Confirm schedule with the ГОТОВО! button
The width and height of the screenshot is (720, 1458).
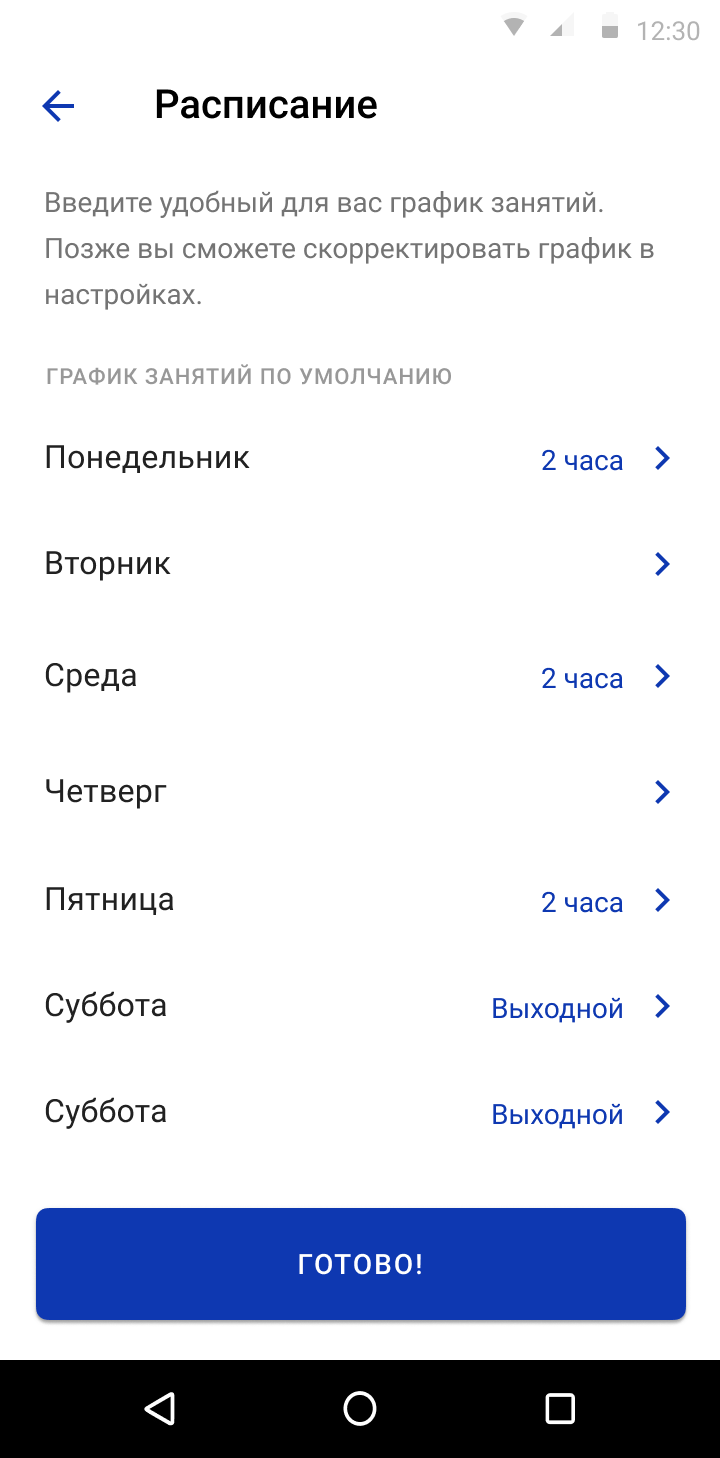pos(360,1264)
